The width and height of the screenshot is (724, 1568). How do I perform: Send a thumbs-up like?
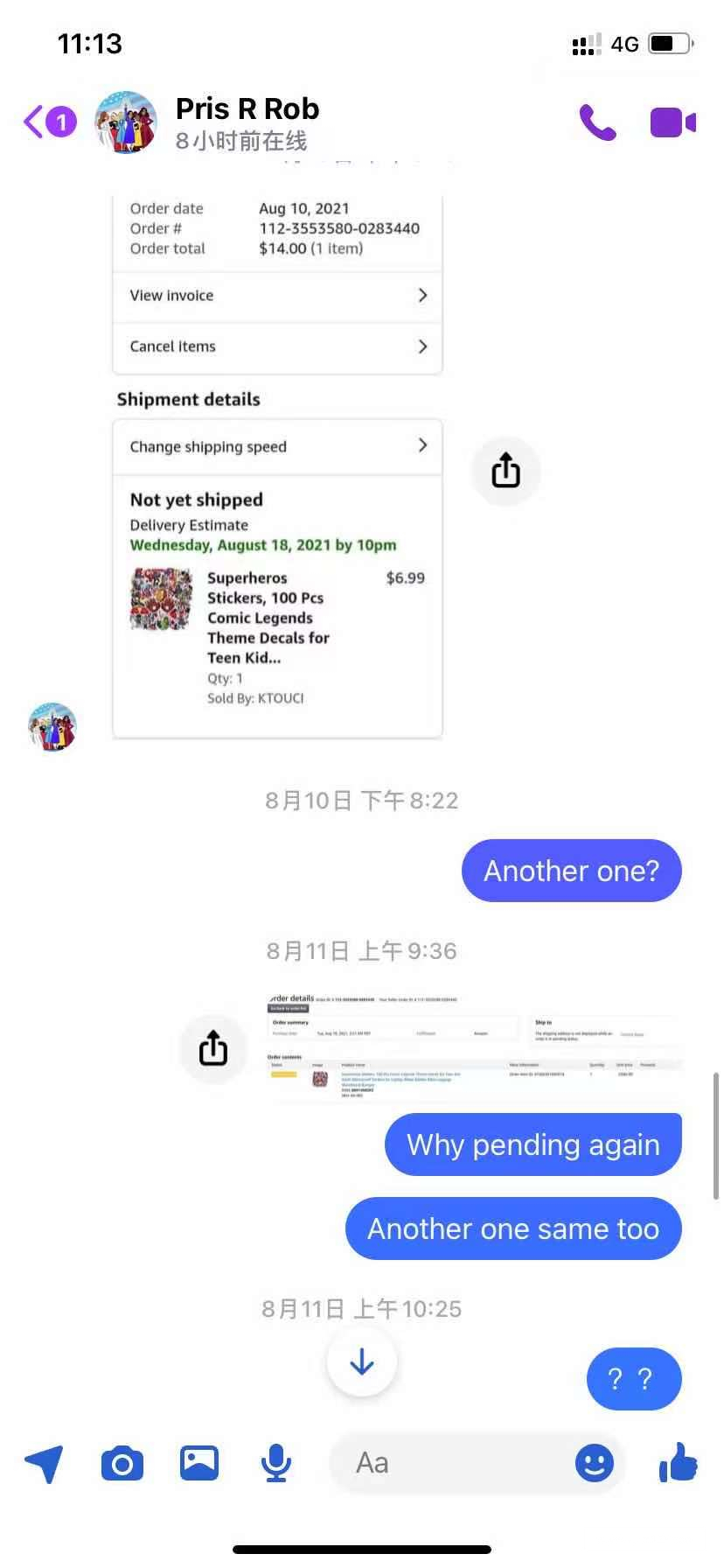click(679, 1462)
